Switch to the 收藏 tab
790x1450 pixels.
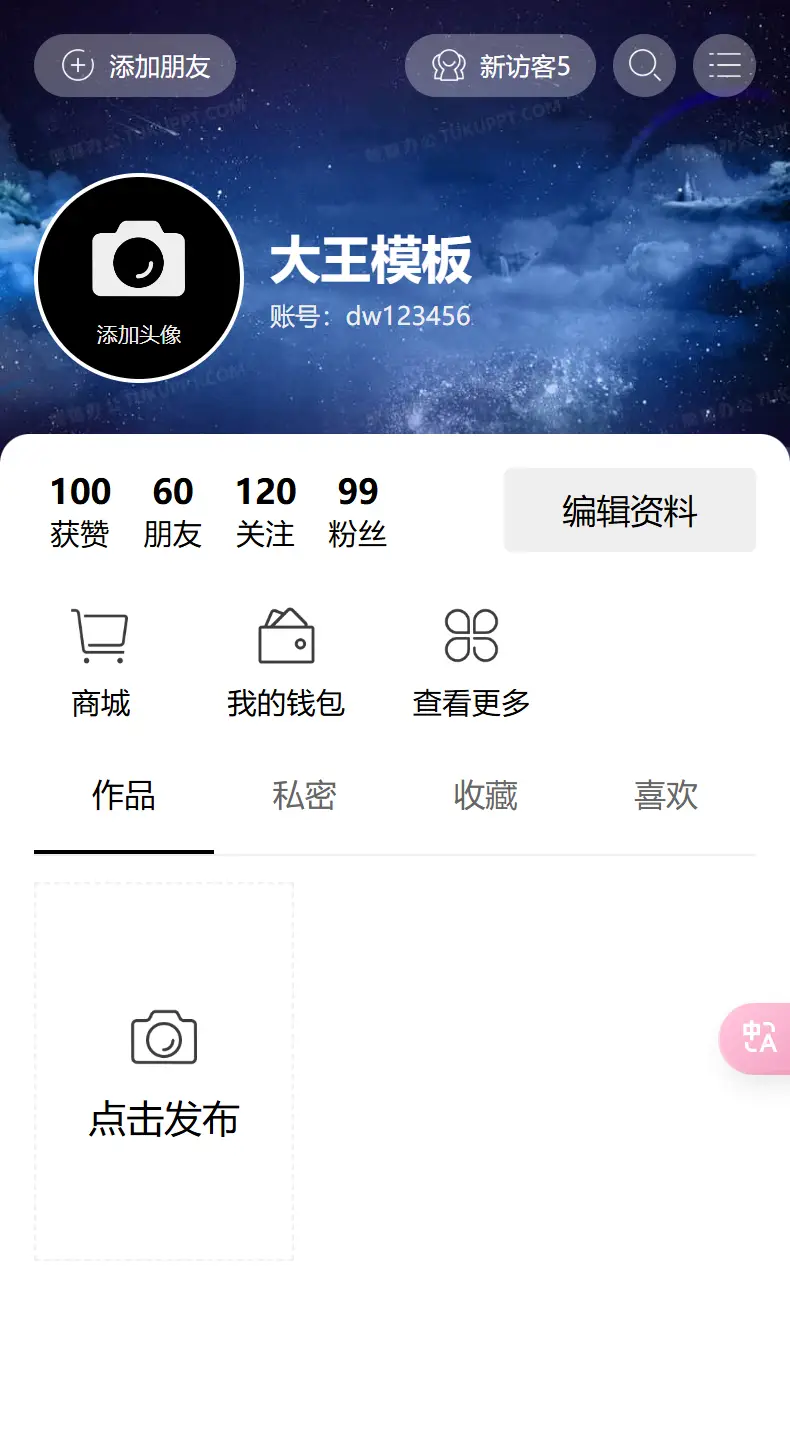pos(485,796)
